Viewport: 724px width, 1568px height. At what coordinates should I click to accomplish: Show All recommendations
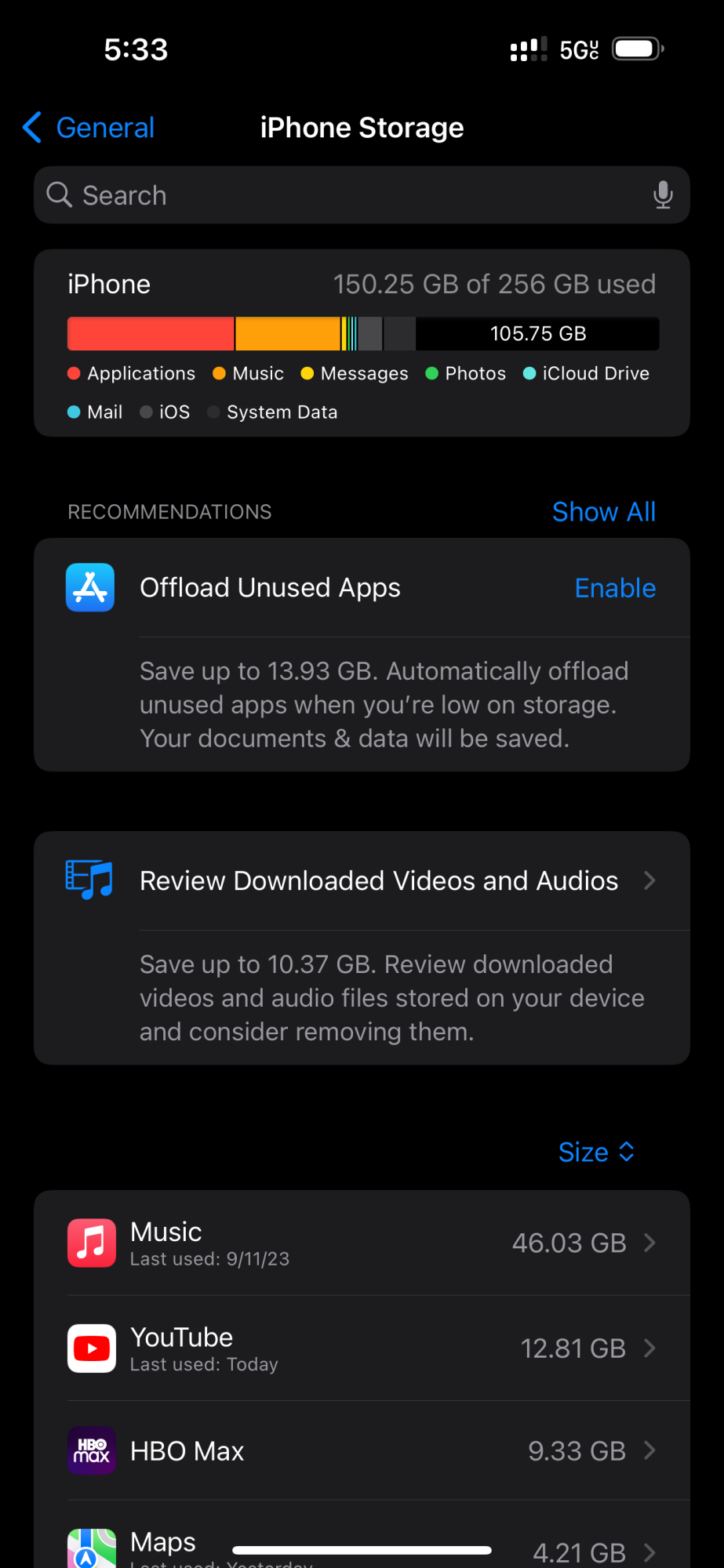(x=603, y=512)
